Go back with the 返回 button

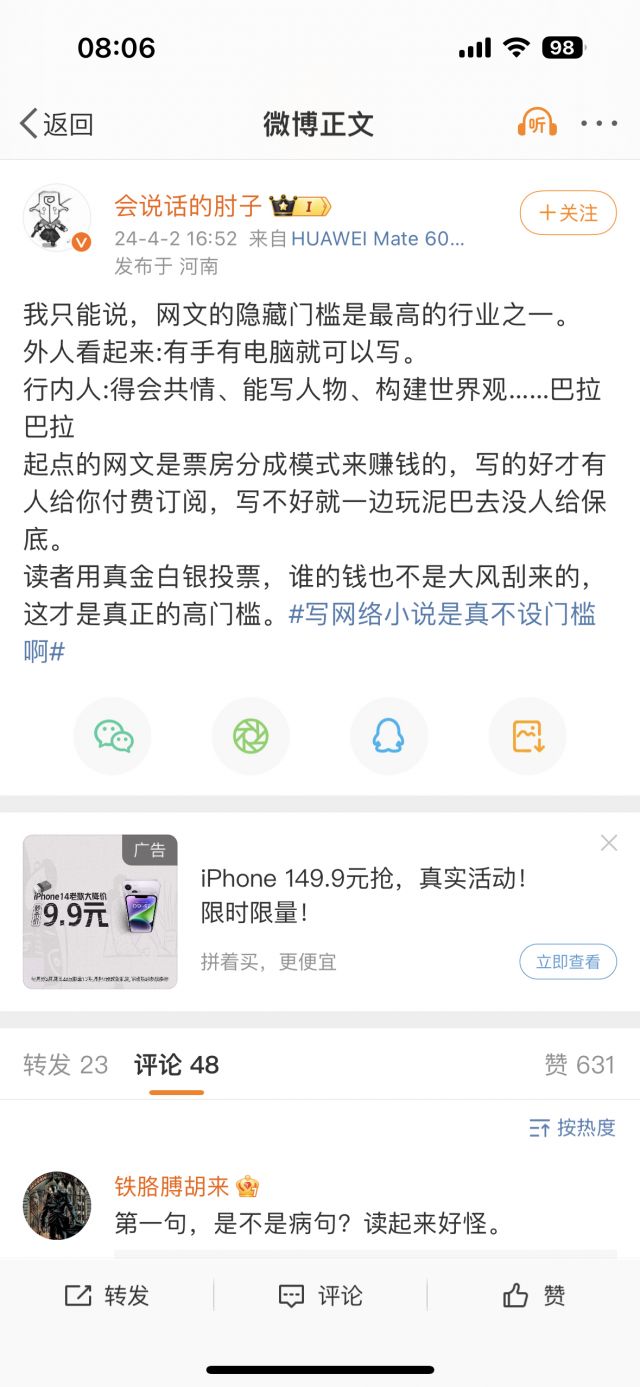pos(57,124)
